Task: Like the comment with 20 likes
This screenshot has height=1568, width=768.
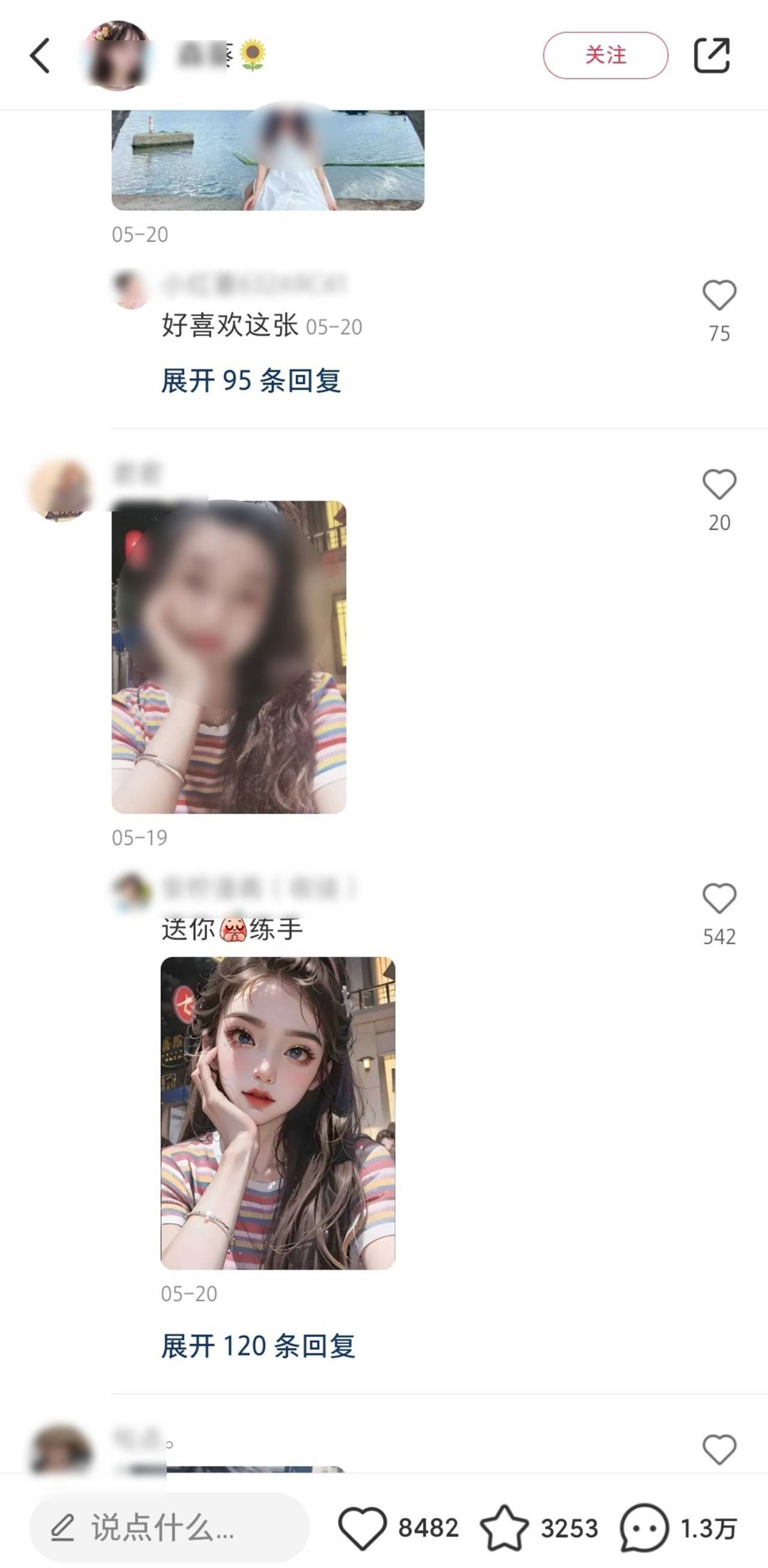Action: click(x=719, y=484)
